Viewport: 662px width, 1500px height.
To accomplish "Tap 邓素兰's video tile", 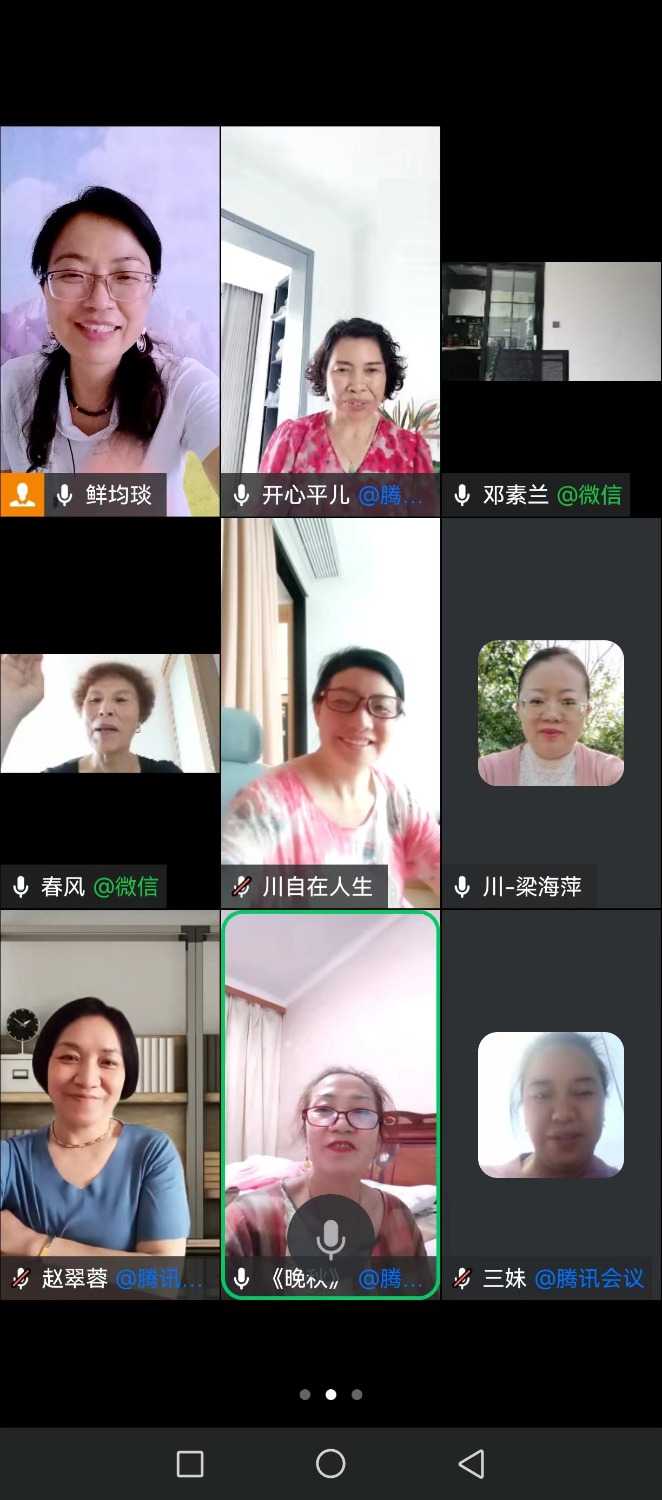I will pos(551,320).
